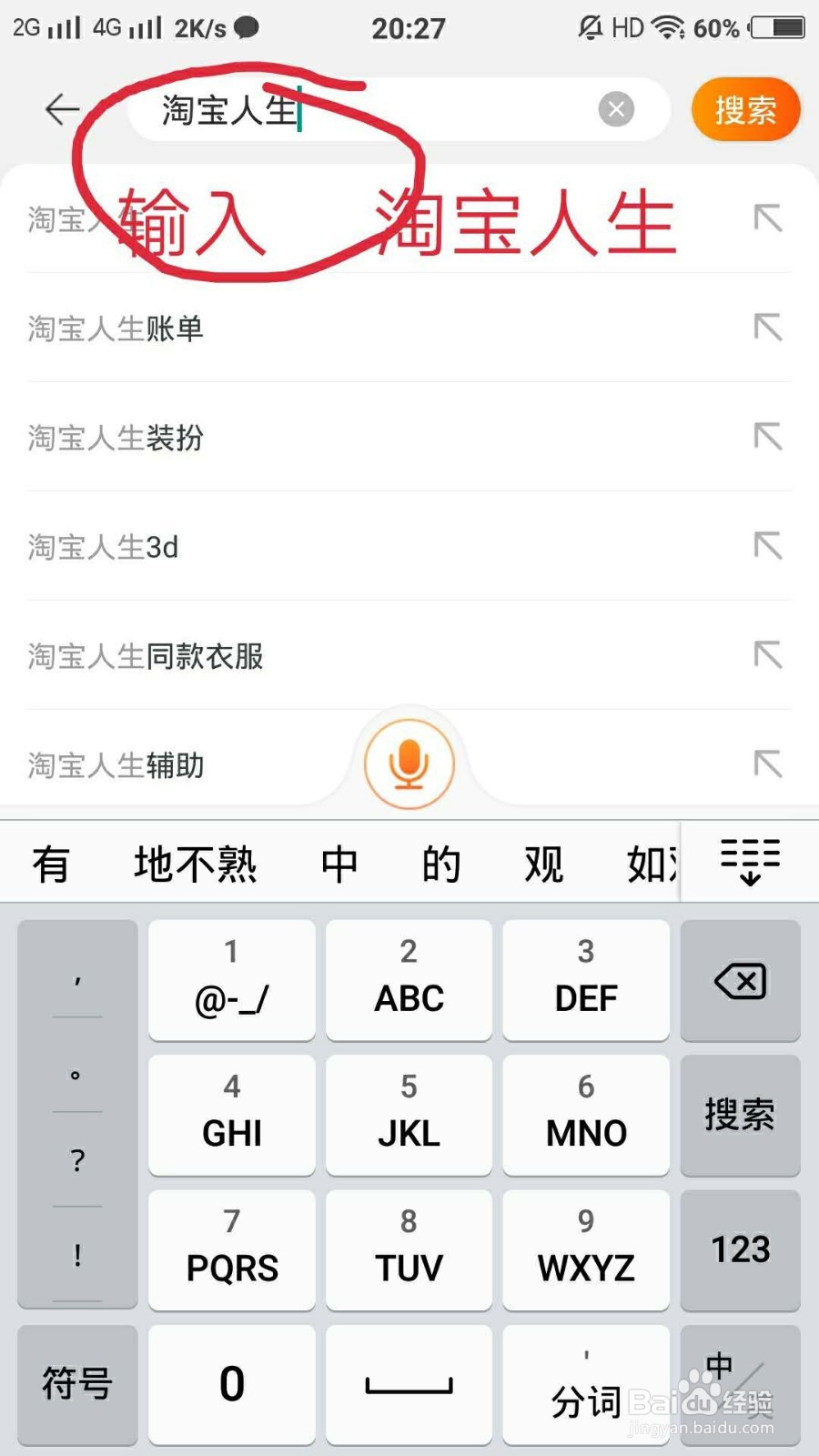Screen dimensions: 819x1456
Task: Switch input language with the 中/英 key
Action: 740,1383
